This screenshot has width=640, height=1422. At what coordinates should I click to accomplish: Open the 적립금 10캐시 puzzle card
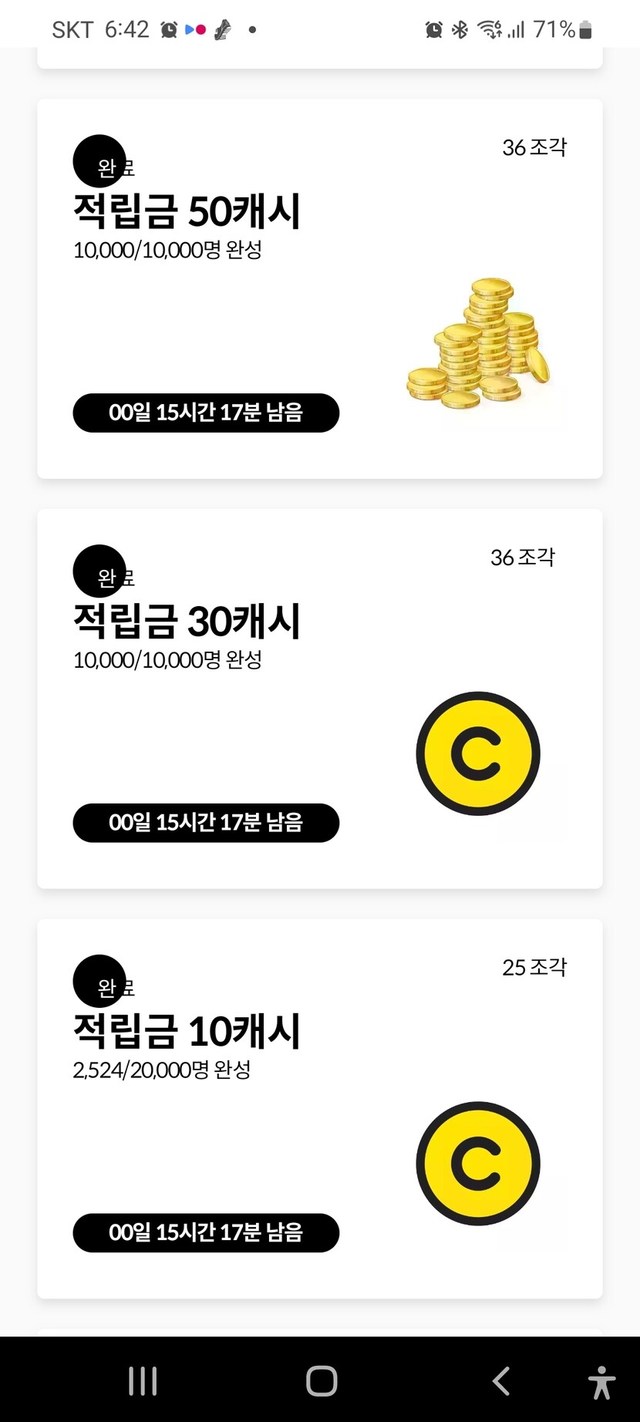click(x=320, y=1108)
